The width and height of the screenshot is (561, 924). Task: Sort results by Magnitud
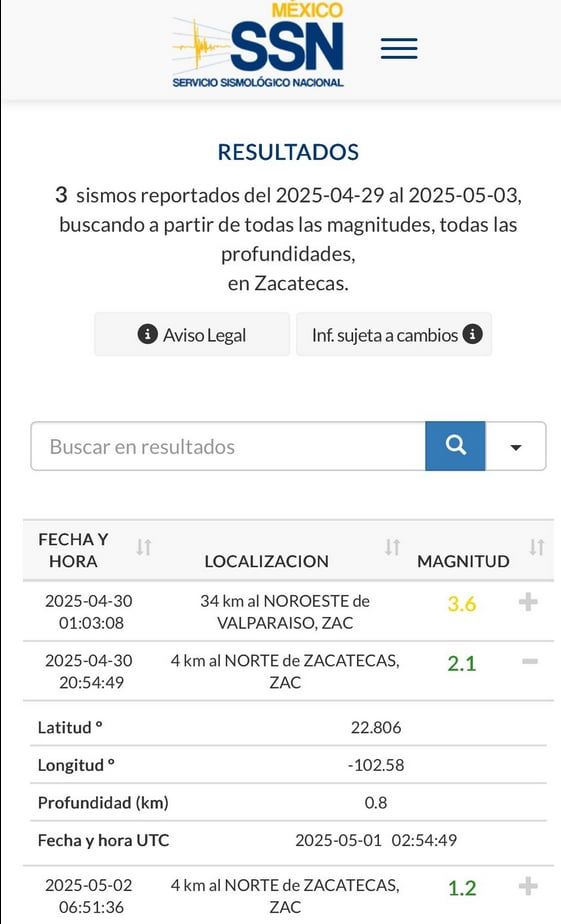tap(536, 547)
